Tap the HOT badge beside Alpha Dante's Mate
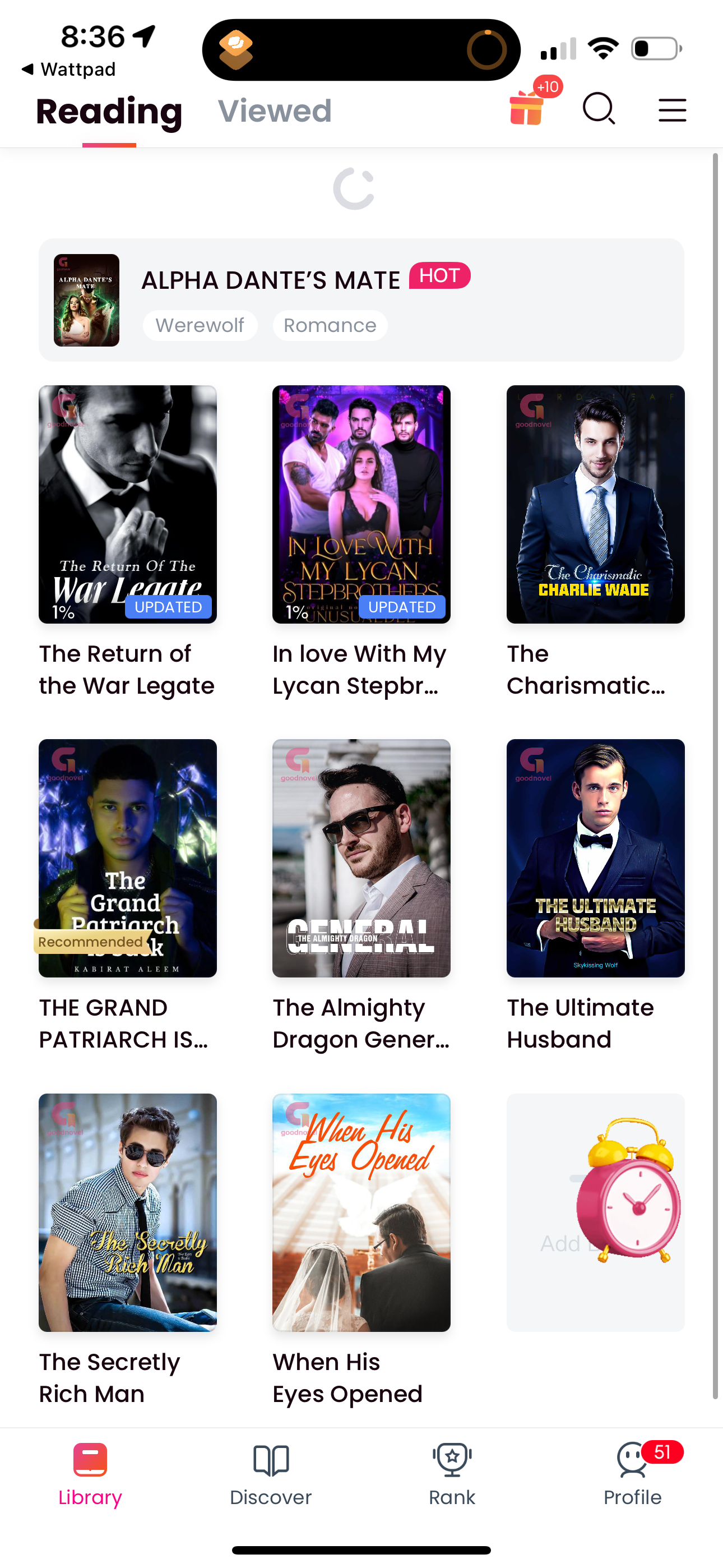The height and width of the screenshot is (1568, 723). 439,276
